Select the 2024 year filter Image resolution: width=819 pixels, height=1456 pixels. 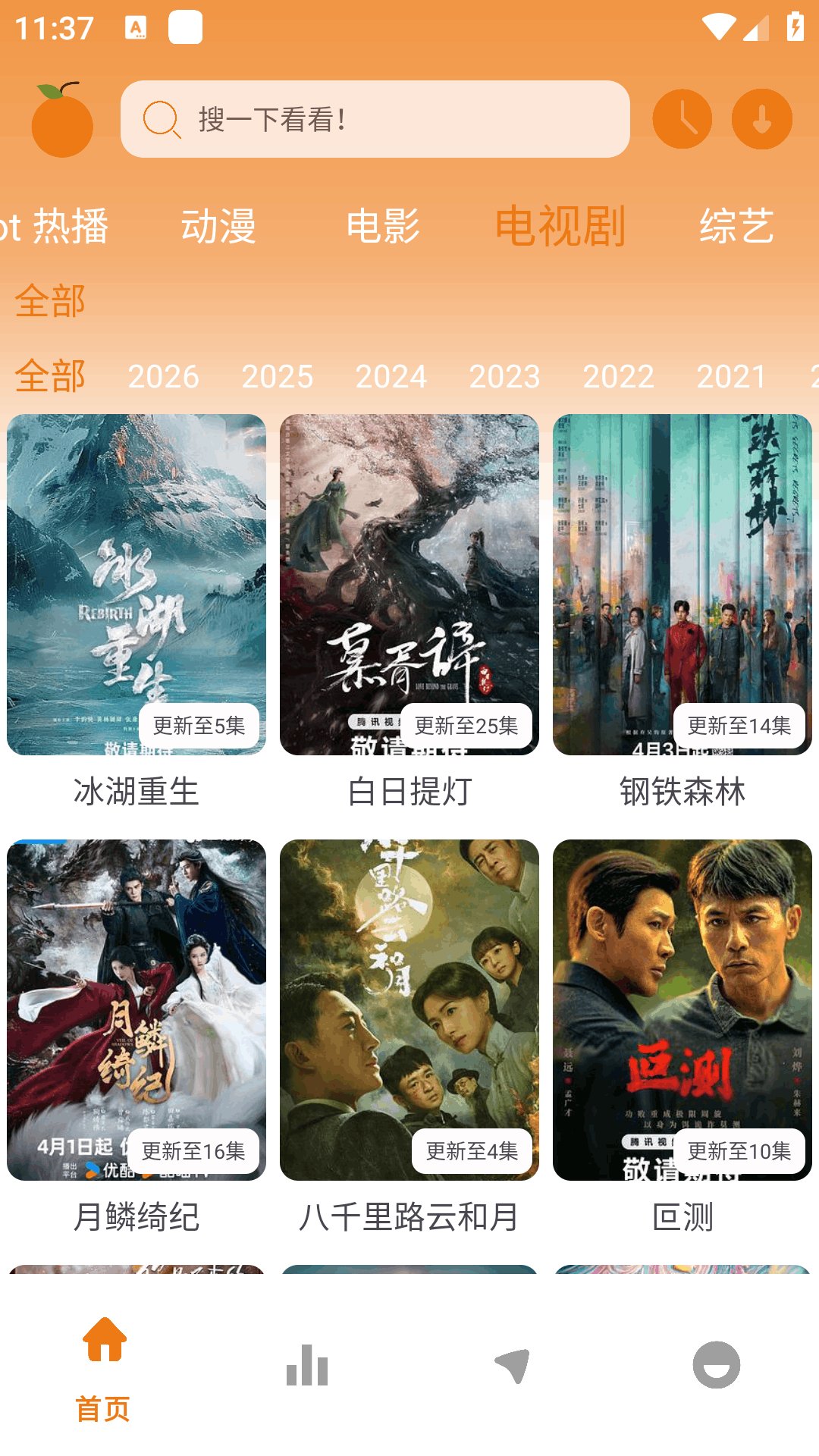(x=391, y=376)
